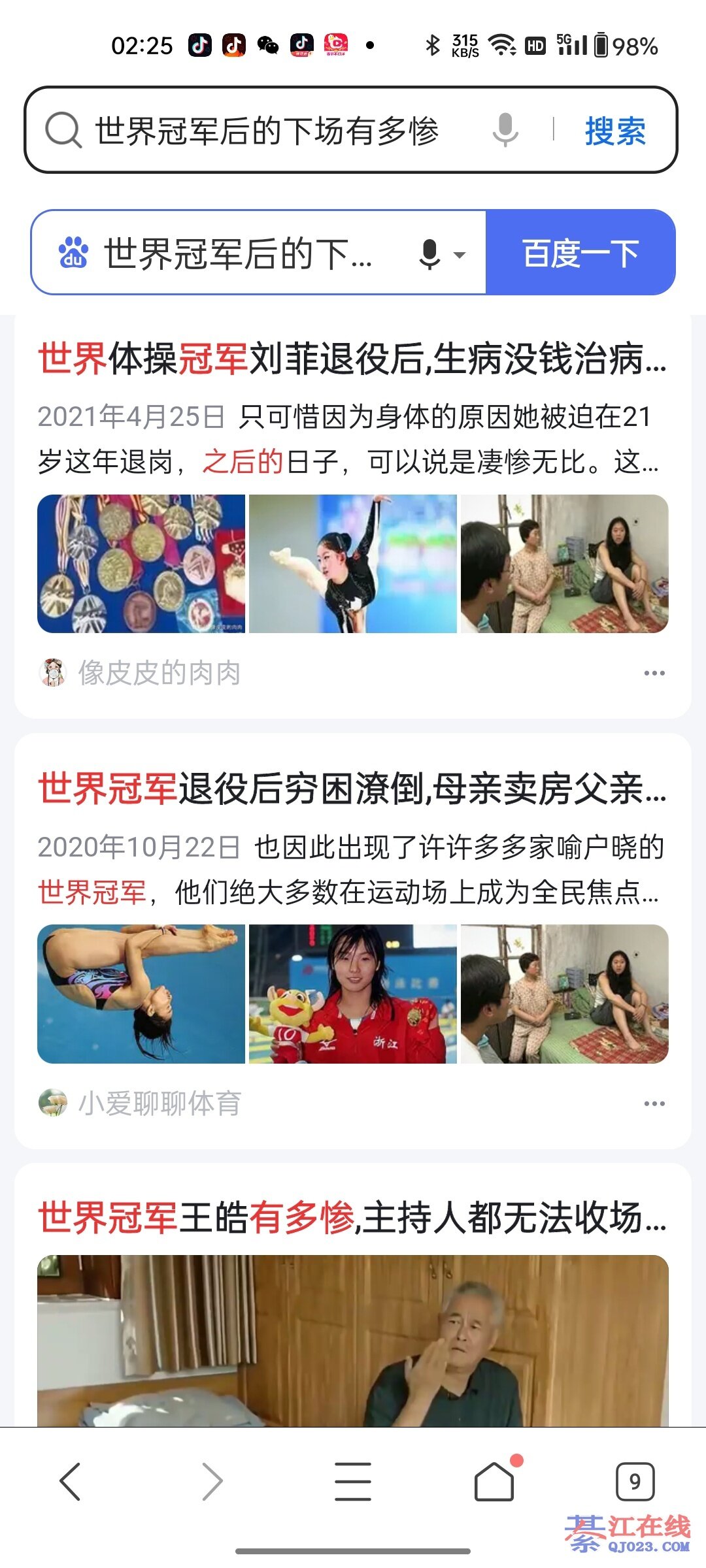
Task: Open more options for 像皮皮的肉肉 result
Action: (x=654, y=673)
